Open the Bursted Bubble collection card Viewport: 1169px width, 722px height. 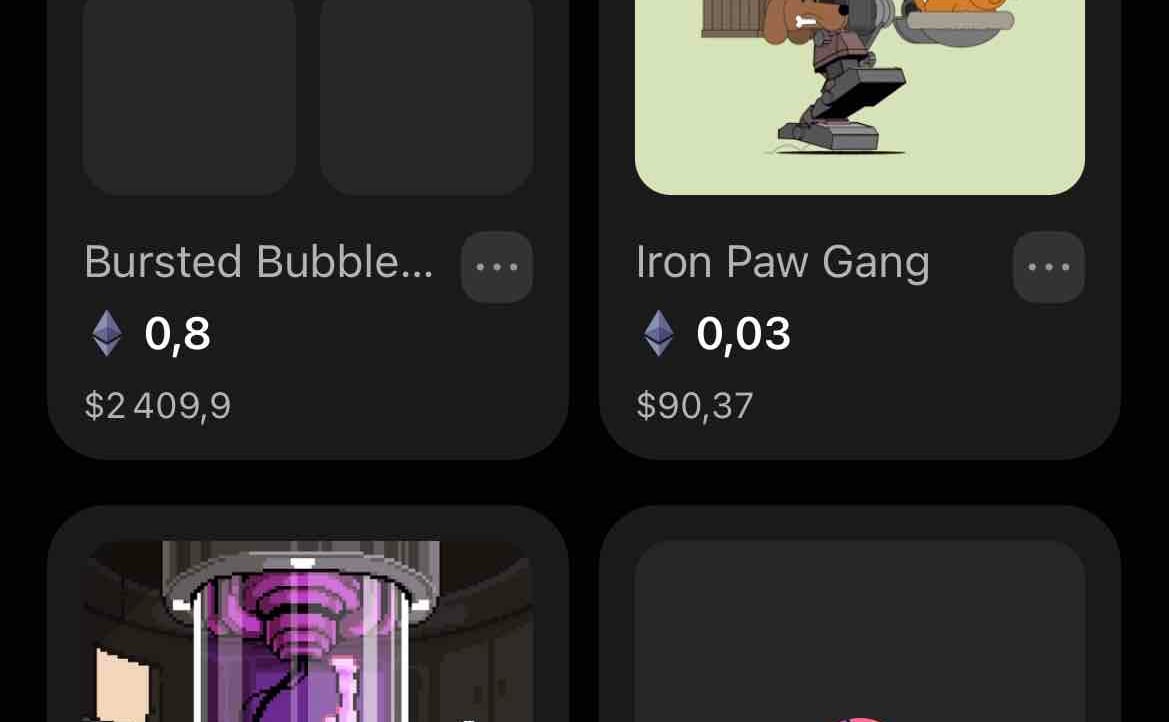[308, 224]
